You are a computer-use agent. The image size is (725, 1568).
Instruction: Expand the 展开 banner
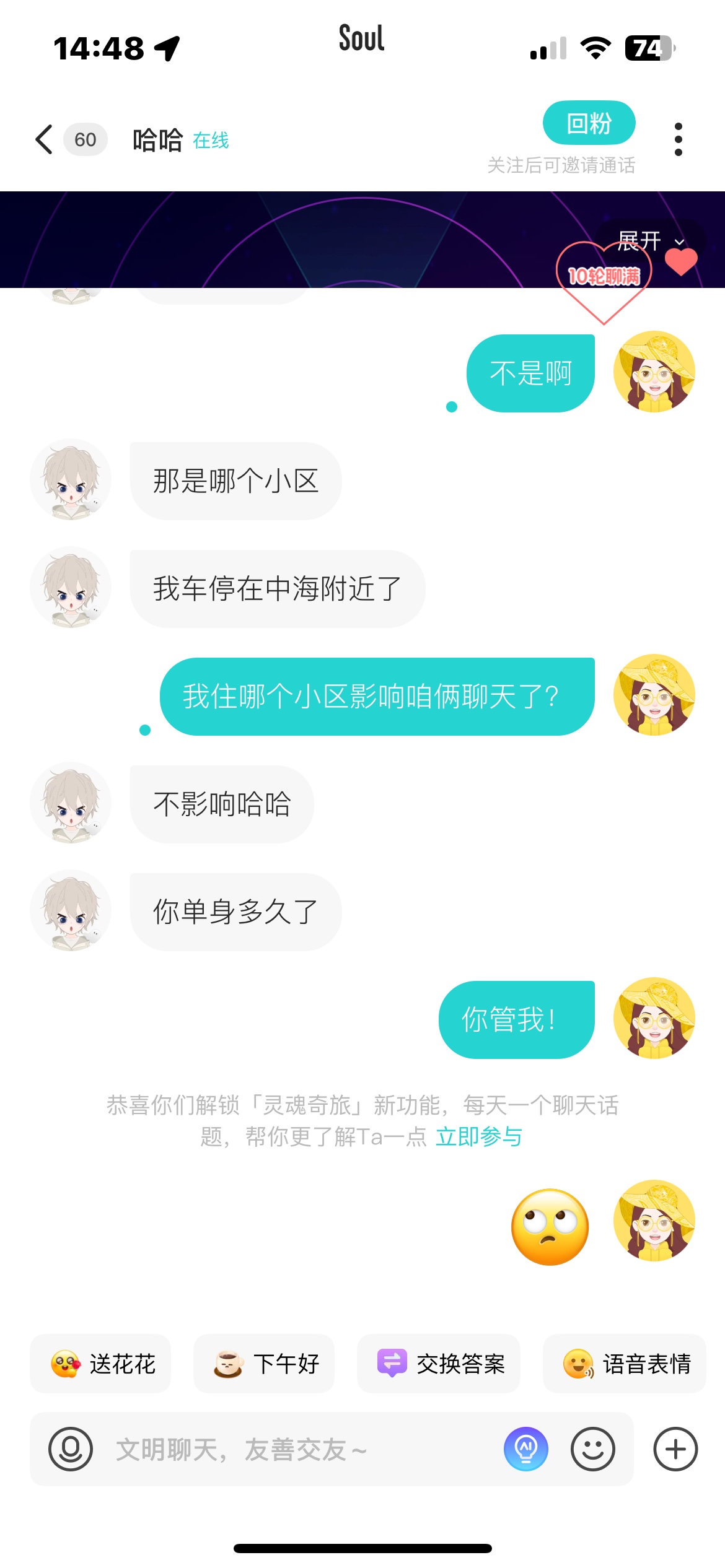click(x=651, y=241)
